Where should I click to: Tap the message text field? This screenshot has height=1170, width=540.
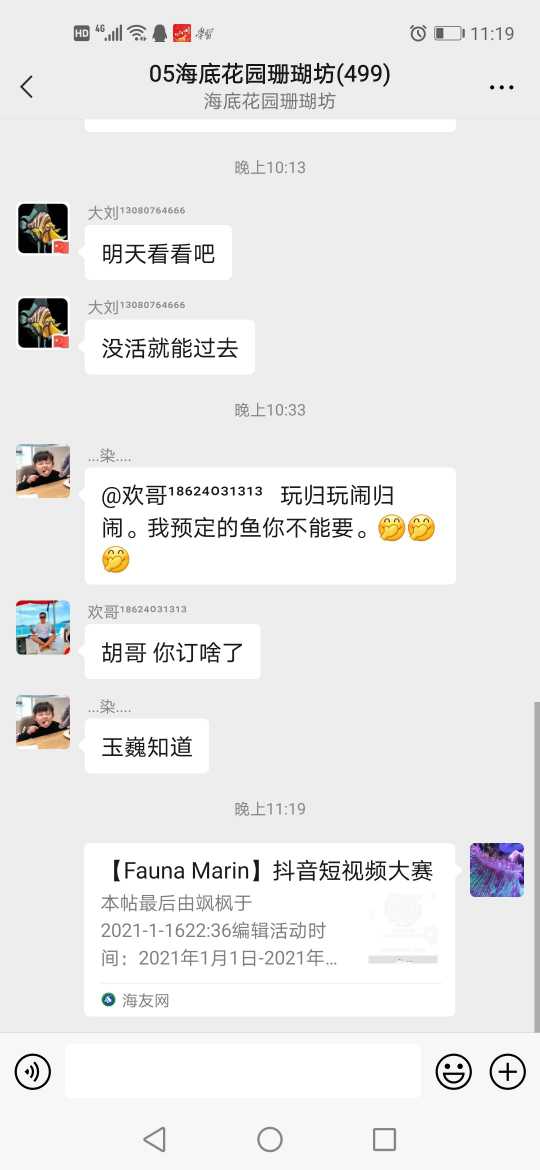pos(243,1072)
